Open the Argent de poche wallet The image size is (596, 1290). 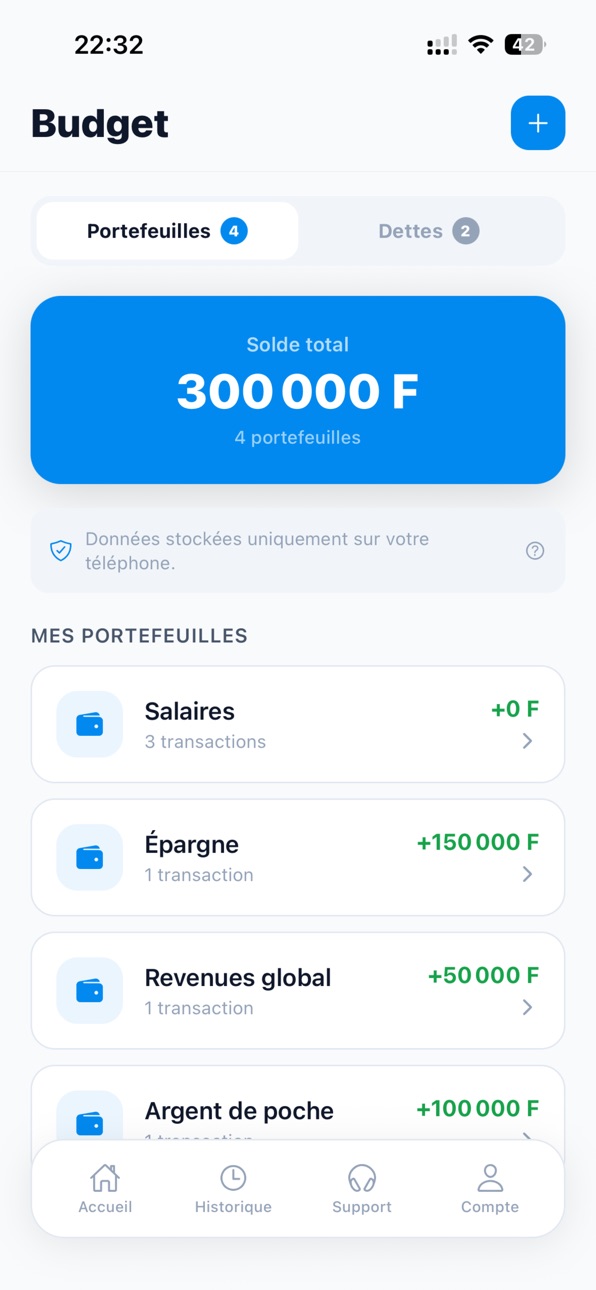point(298,1103)
